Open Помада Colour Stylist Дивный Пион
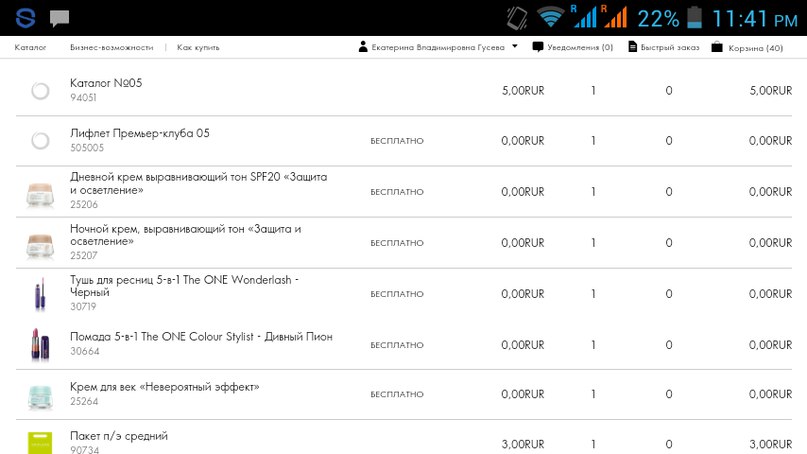Image resolution: width=807 pixels, height=454 pixels. coord(201,337)
